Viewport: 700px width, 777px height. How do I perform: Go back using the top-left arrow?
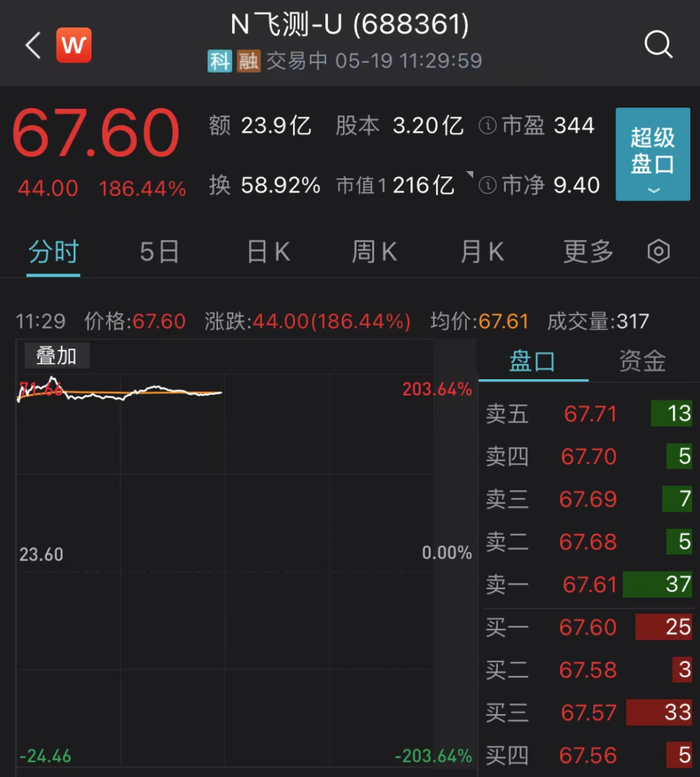(33, 46)
